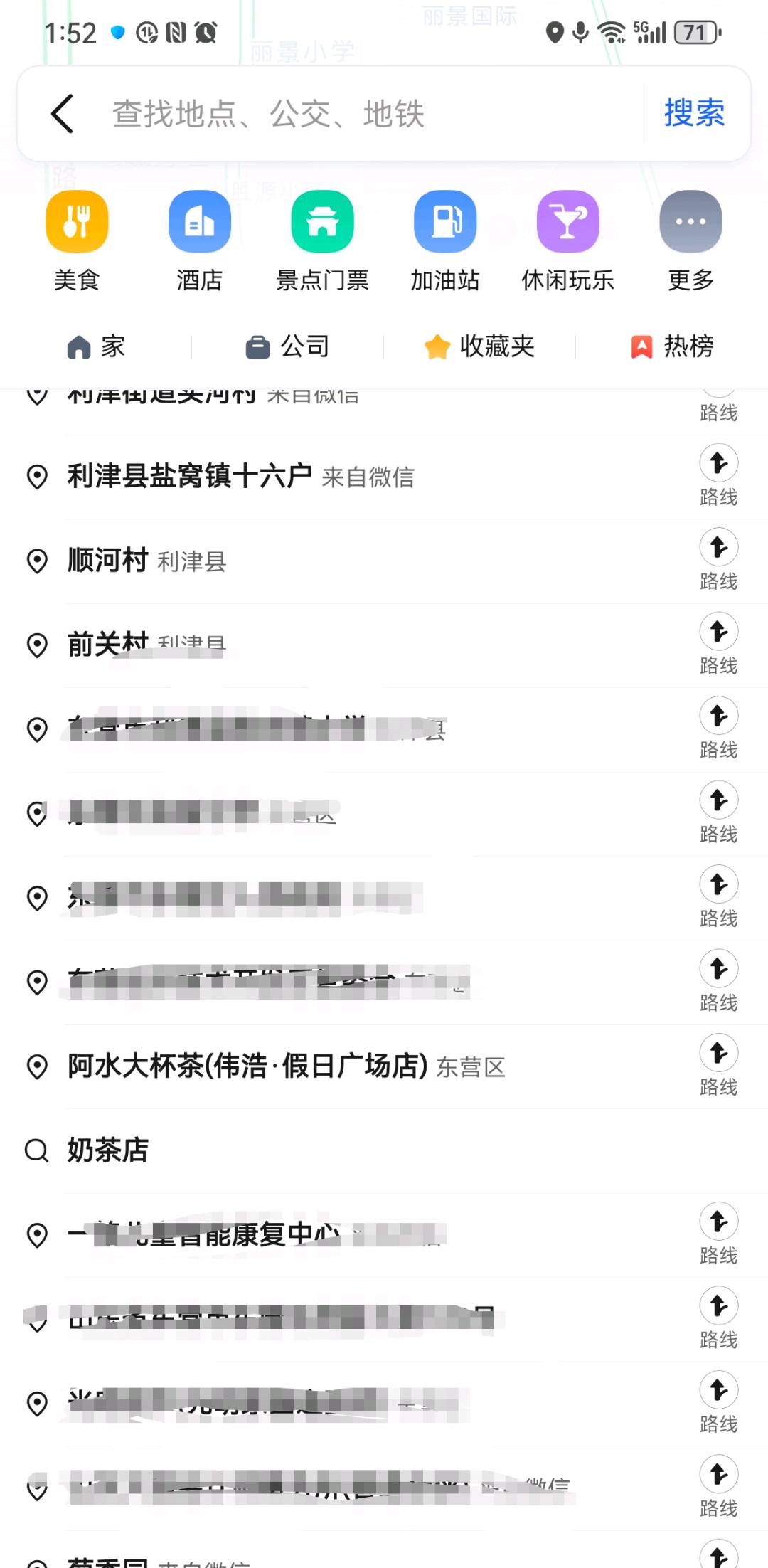This screenshot has height=1568, width=768.
Task: Open 休闲玩乐 category
Action: click(567, 240)
